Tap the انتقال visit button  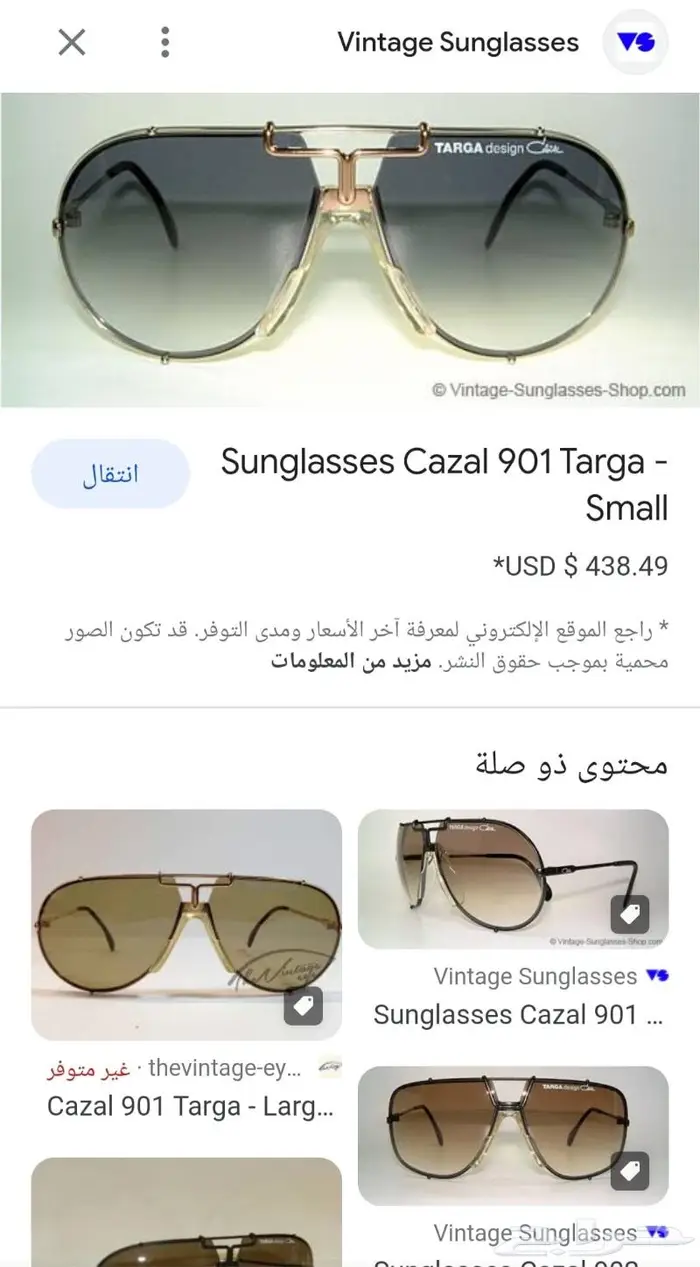click(x=111, y=474)
